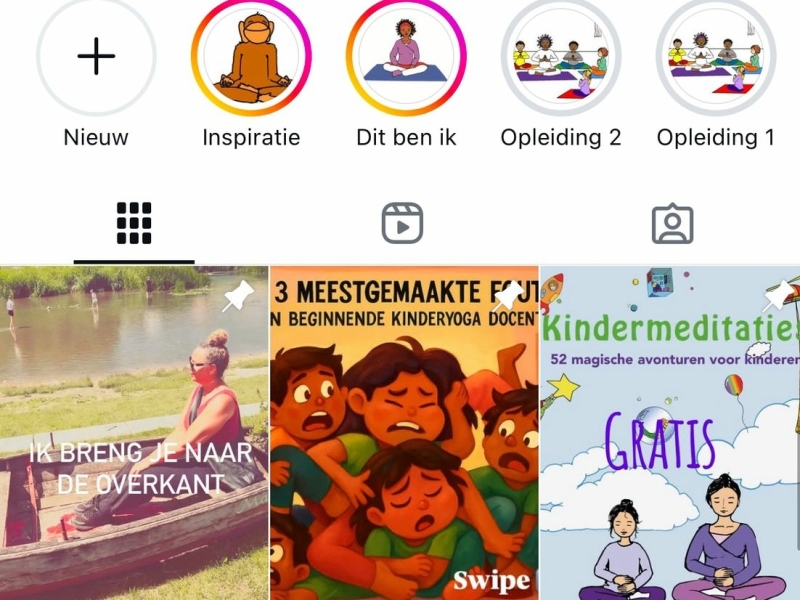Viewport: 800px width, 600px height.
Task: Switch to the posts grid tab
Action: 134,223
